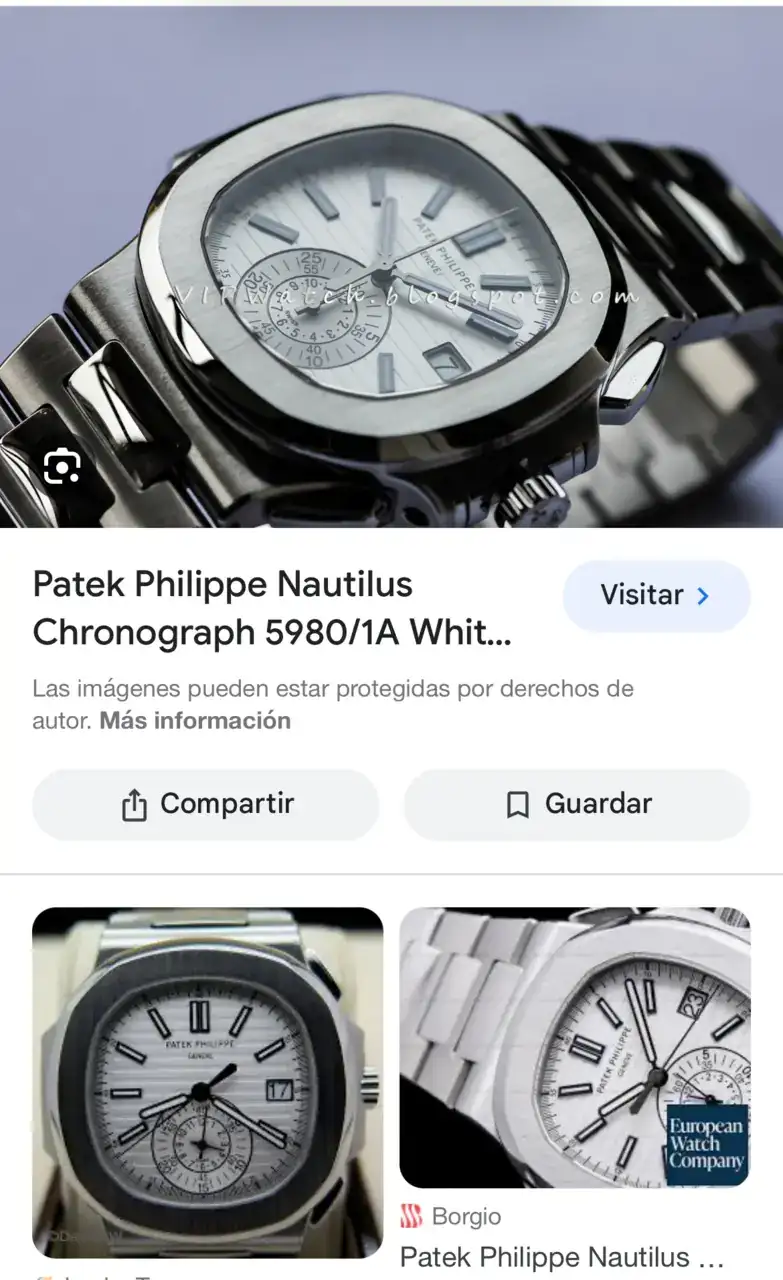Save the image with Guardar

tap(576, 804)
